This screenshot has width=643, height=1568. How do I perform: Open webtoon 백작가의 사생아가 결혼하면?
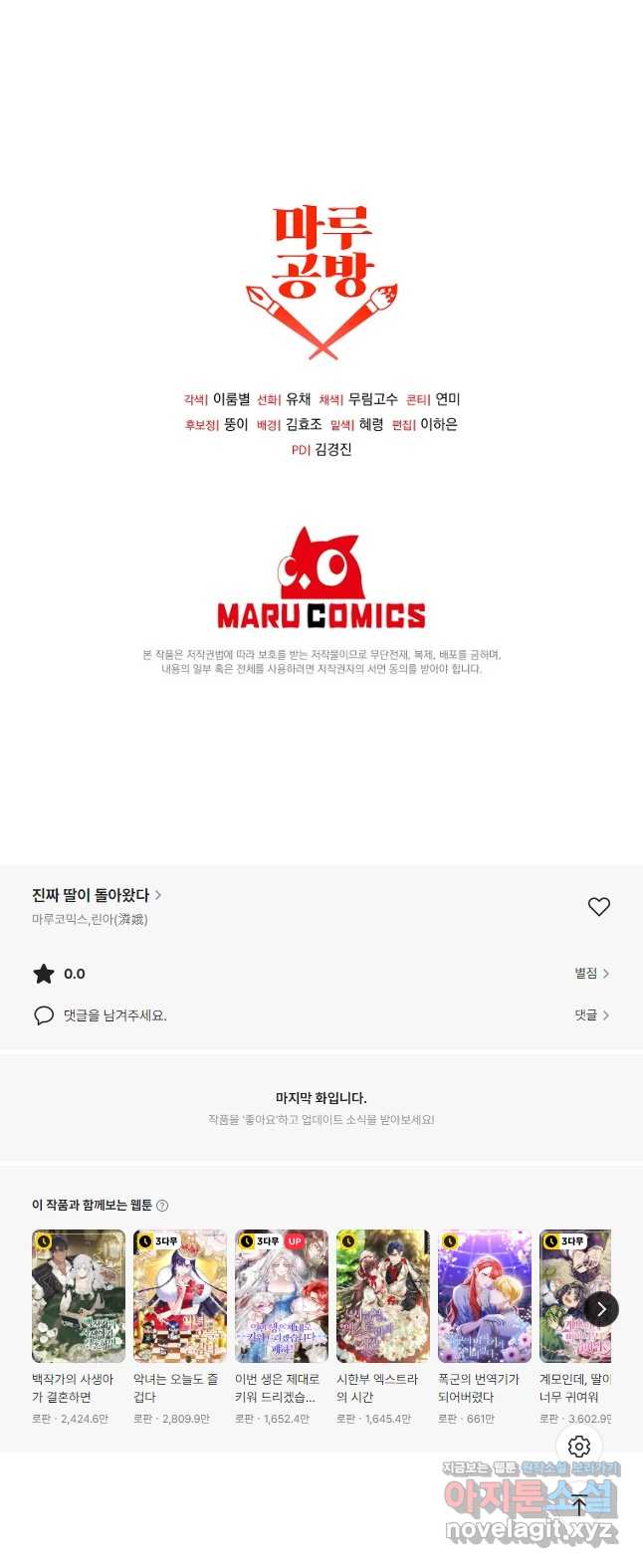[79, 1296]
